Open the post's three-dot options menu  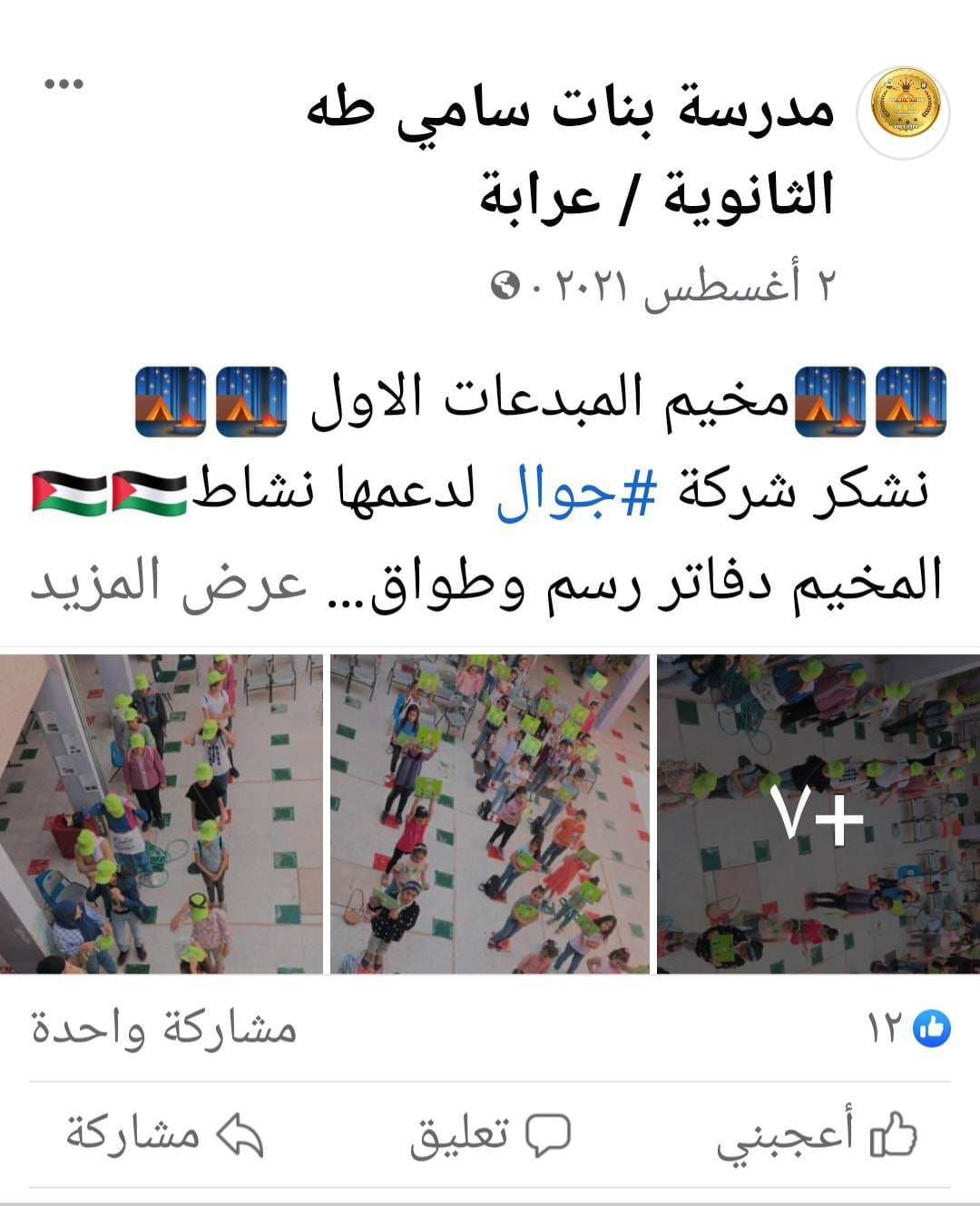tap(64, 84)
